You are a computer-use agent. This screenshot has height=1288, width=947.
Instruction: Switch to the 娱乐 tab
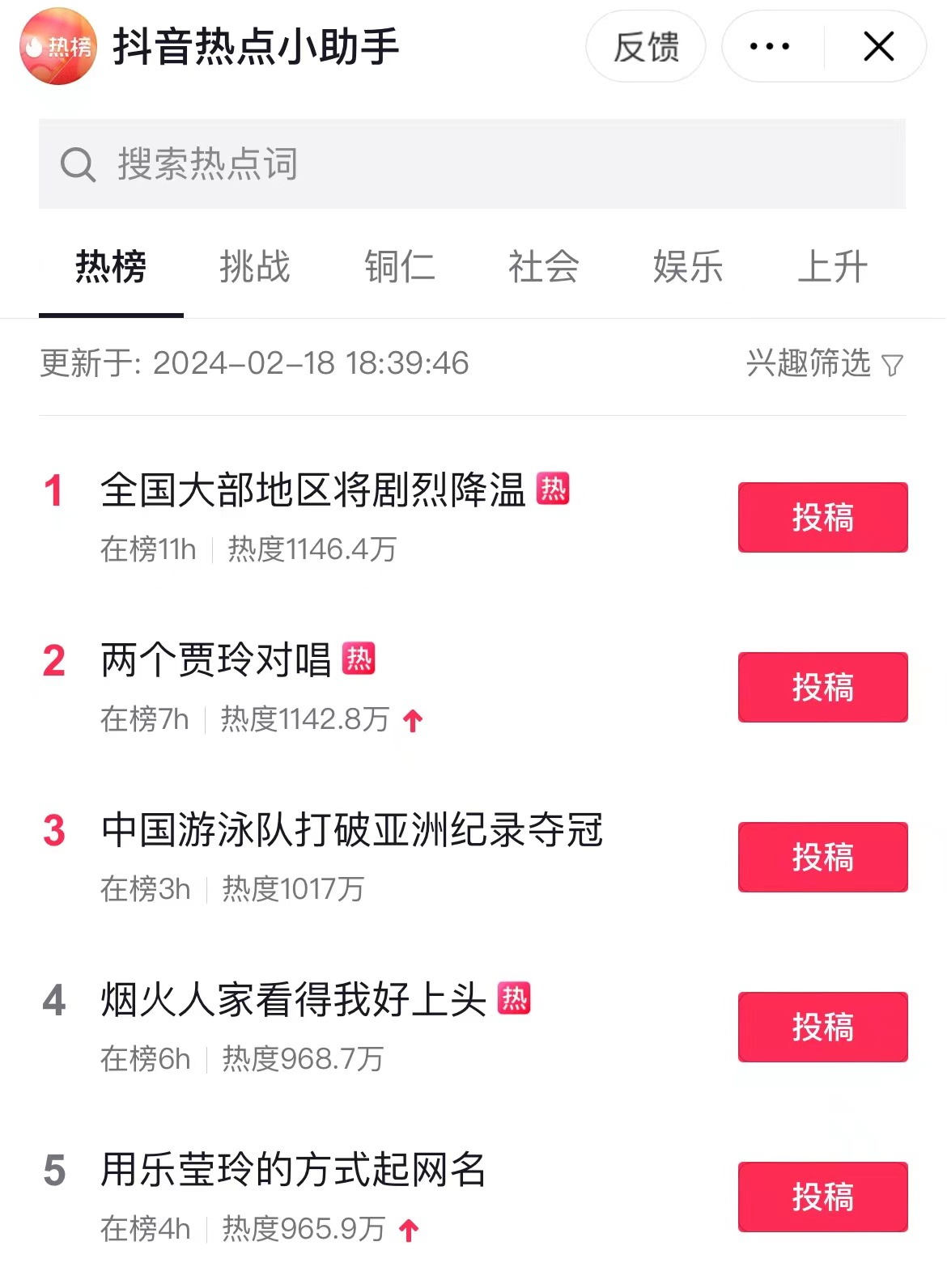click(688, 267)
